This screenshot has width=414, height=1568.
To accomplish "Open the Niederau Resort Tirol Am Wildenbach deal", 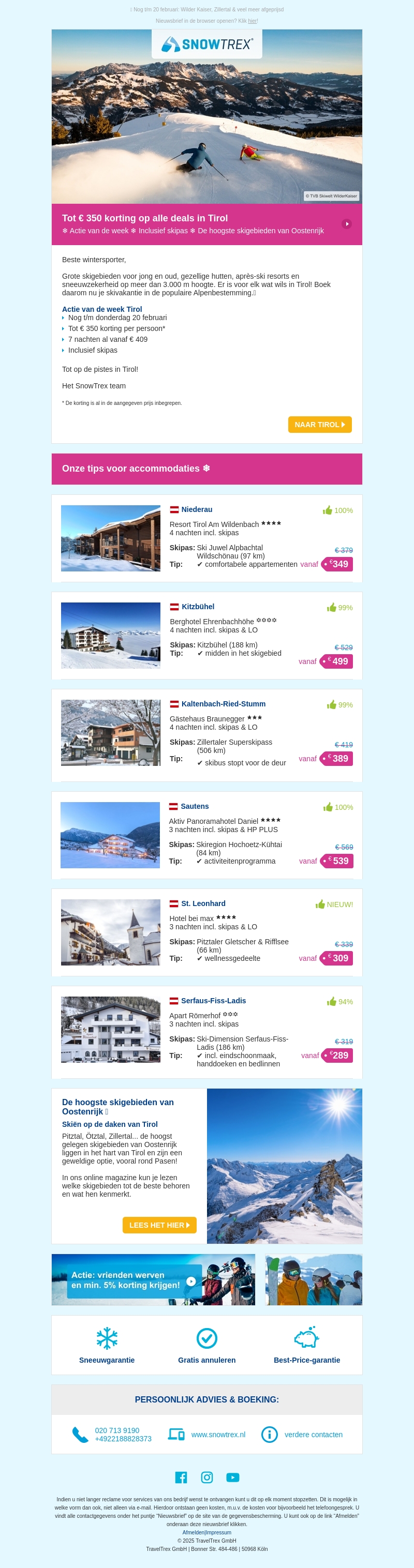I will click(x=197, y=509).
